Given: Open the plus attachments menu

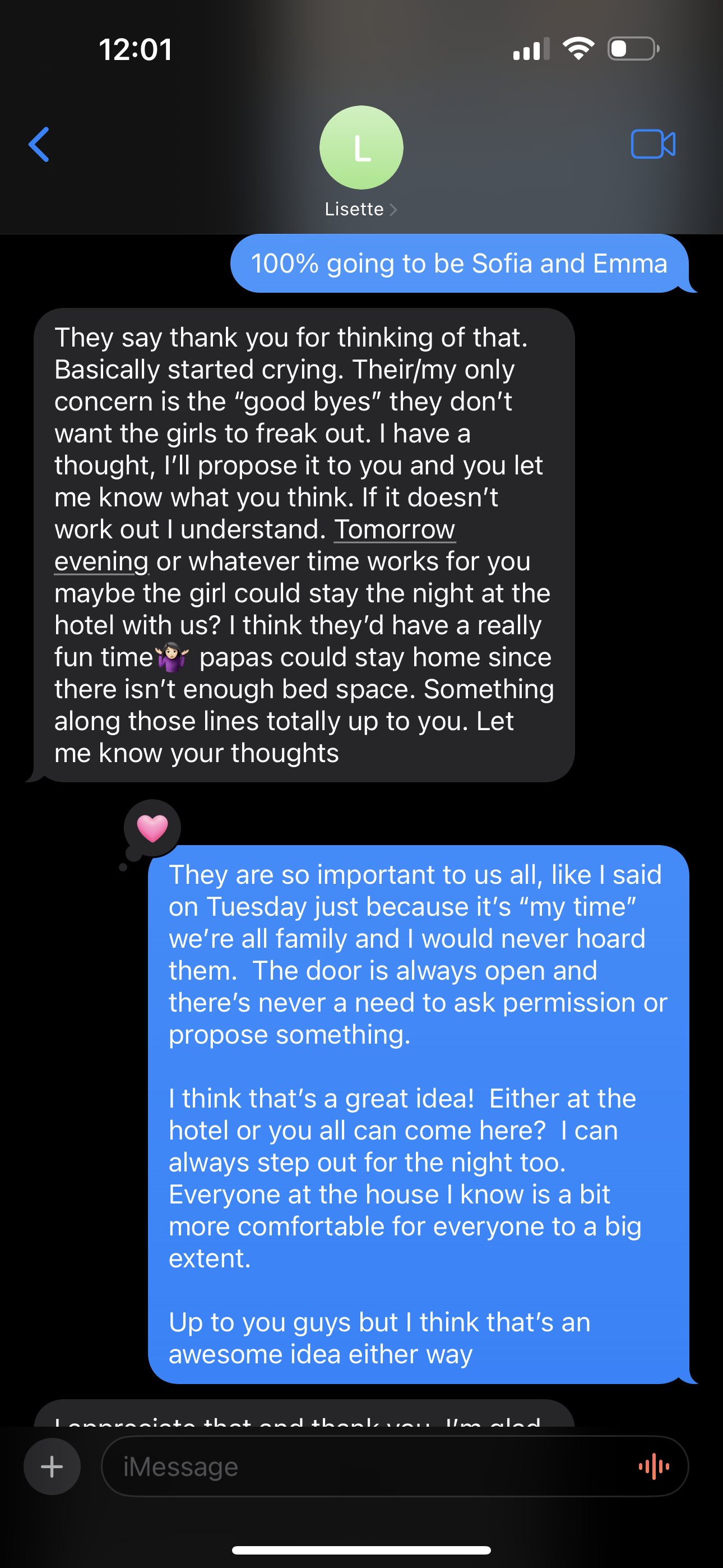Looking at the screenshot, I should coord(52,1466).
